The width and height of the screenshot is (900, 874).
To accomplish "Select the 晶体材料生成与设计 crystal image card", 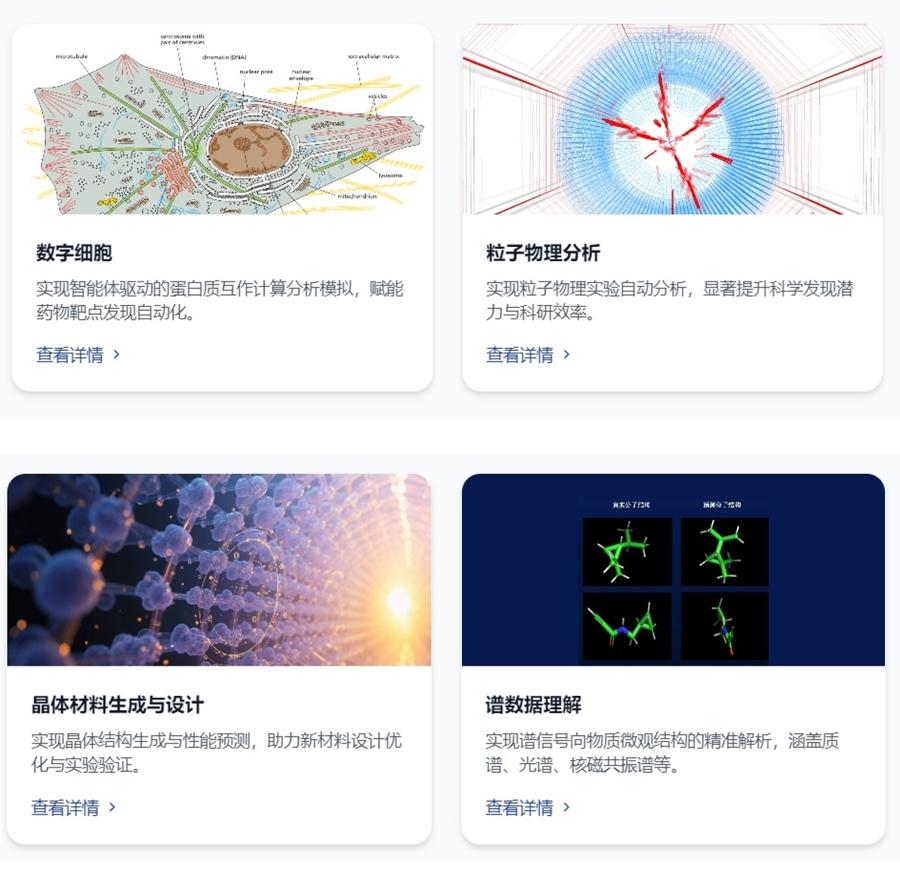I will coord(219,570).
